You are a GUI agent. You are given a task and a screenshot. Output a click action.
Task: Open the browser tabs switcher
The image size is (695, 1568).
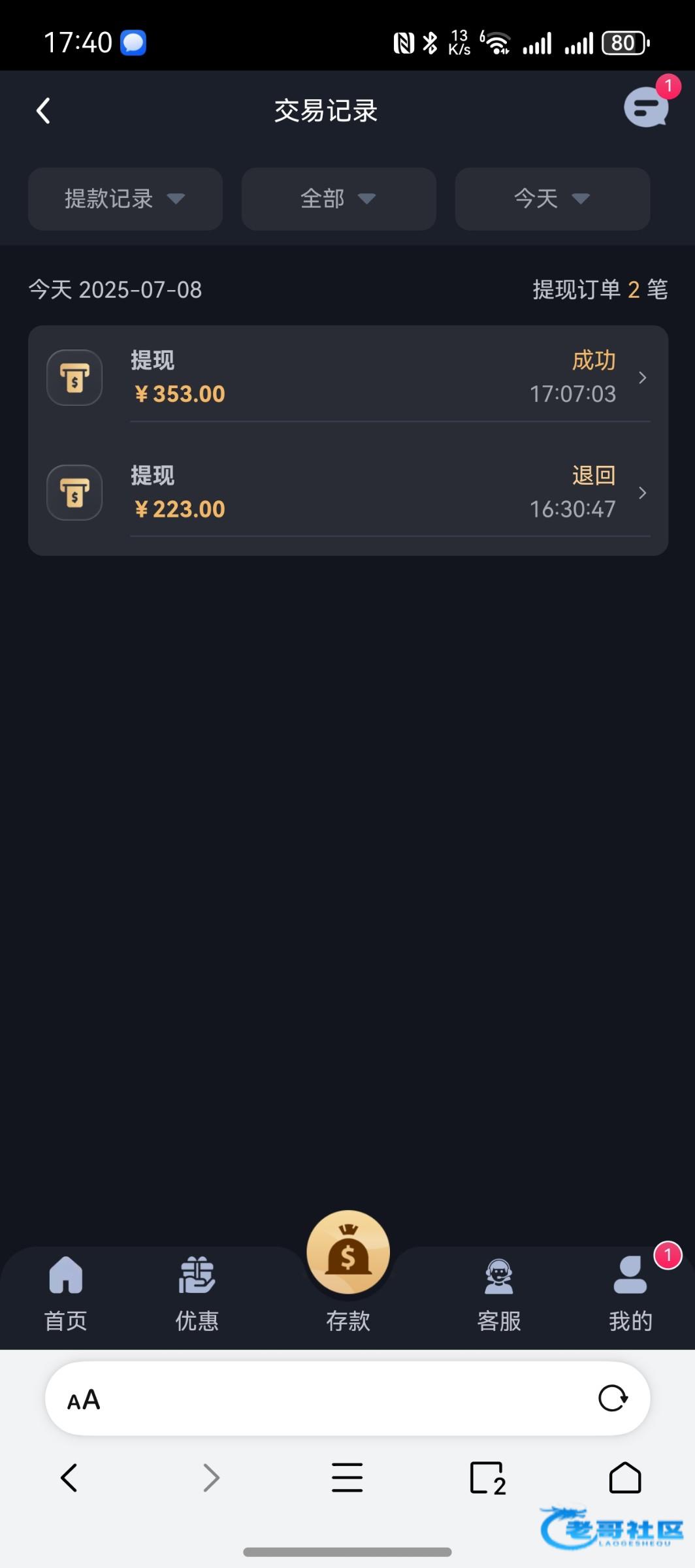(x=487, y=1478)
